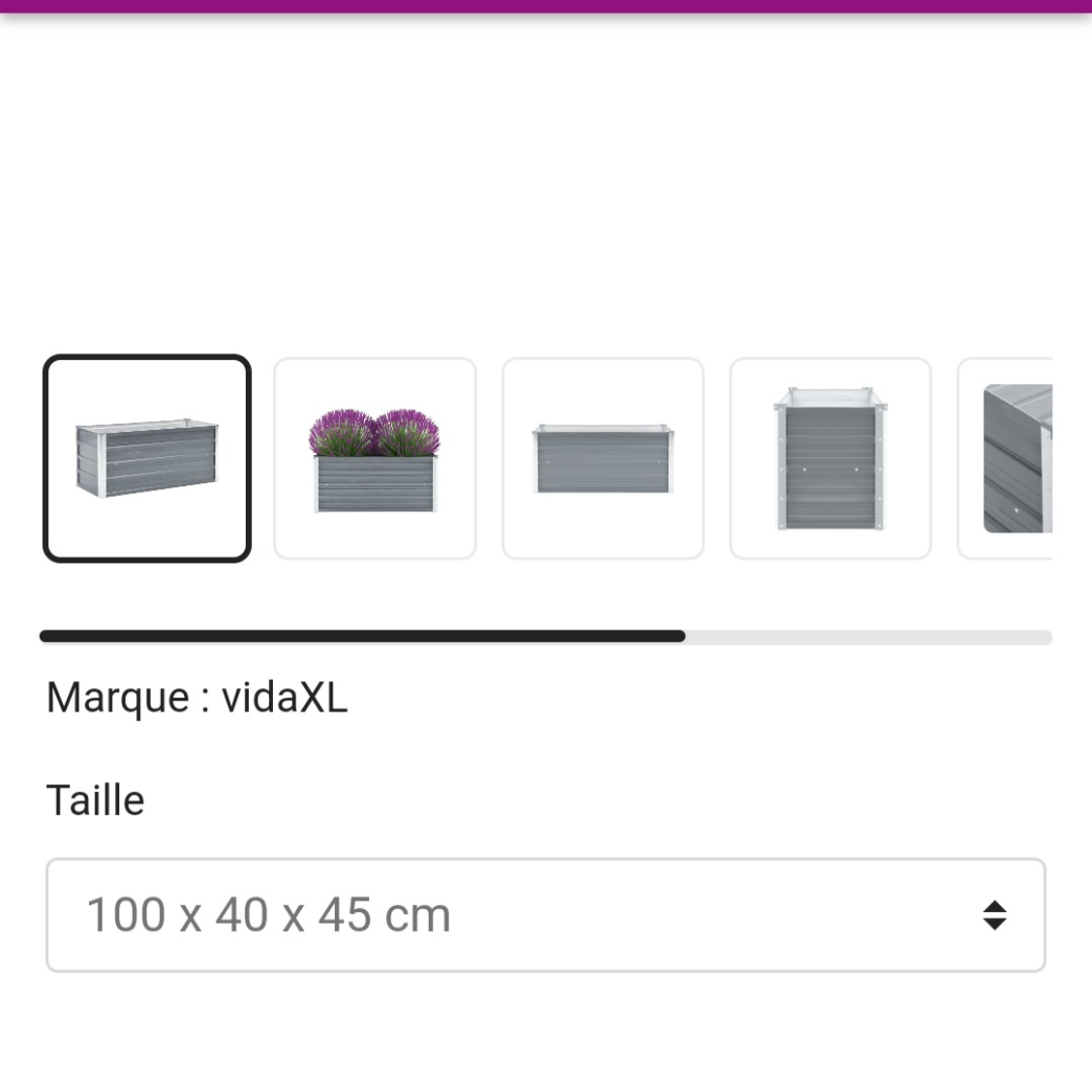
Task: Show the tall side-view planter thumbnail
Action: [x=830, y=458]
